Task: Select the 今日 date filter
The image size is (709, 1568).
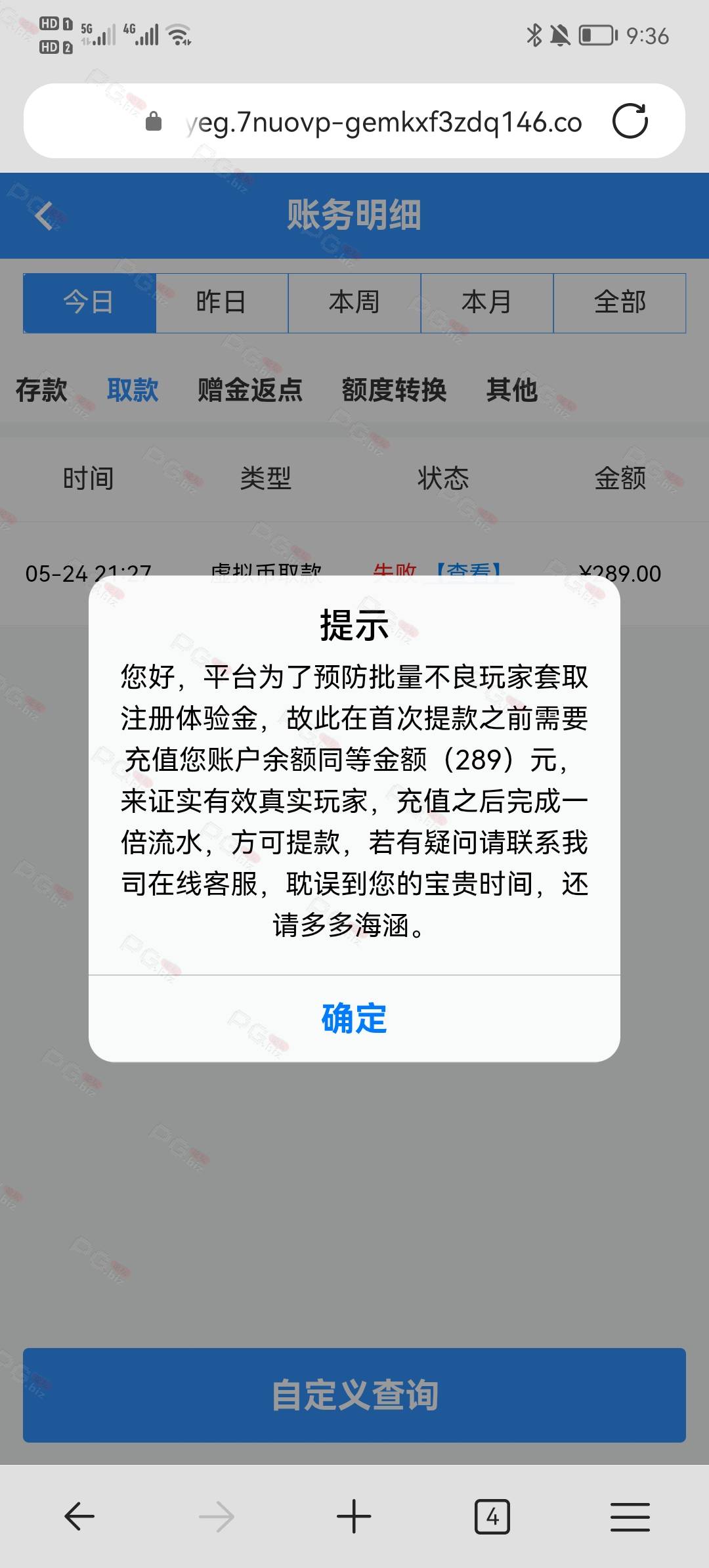Action: pos(89,303)
